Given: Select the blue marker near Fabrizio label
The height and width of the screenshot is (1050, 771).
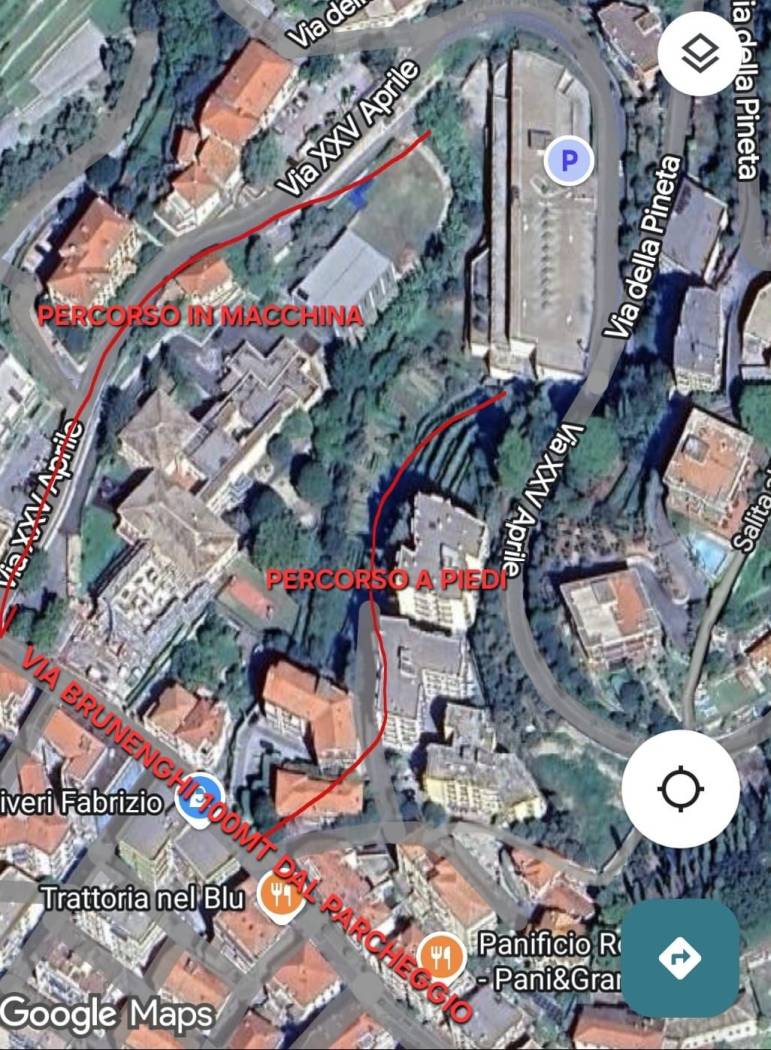Looking at the screenshot, I should click(x=200, y=797).
